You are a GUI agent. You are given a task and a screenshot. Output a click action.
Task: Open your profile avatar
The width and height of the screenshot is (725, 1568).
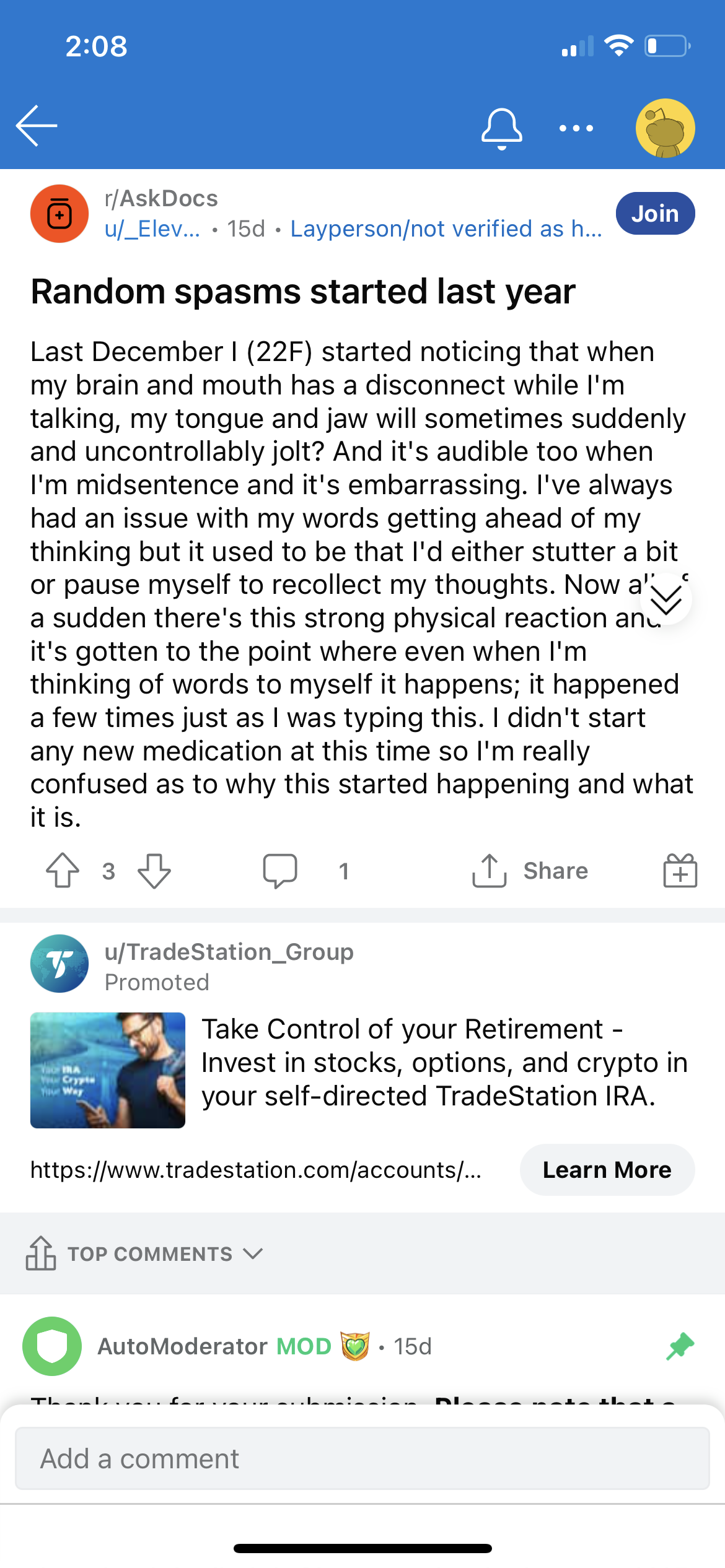[x=665, y=128]
